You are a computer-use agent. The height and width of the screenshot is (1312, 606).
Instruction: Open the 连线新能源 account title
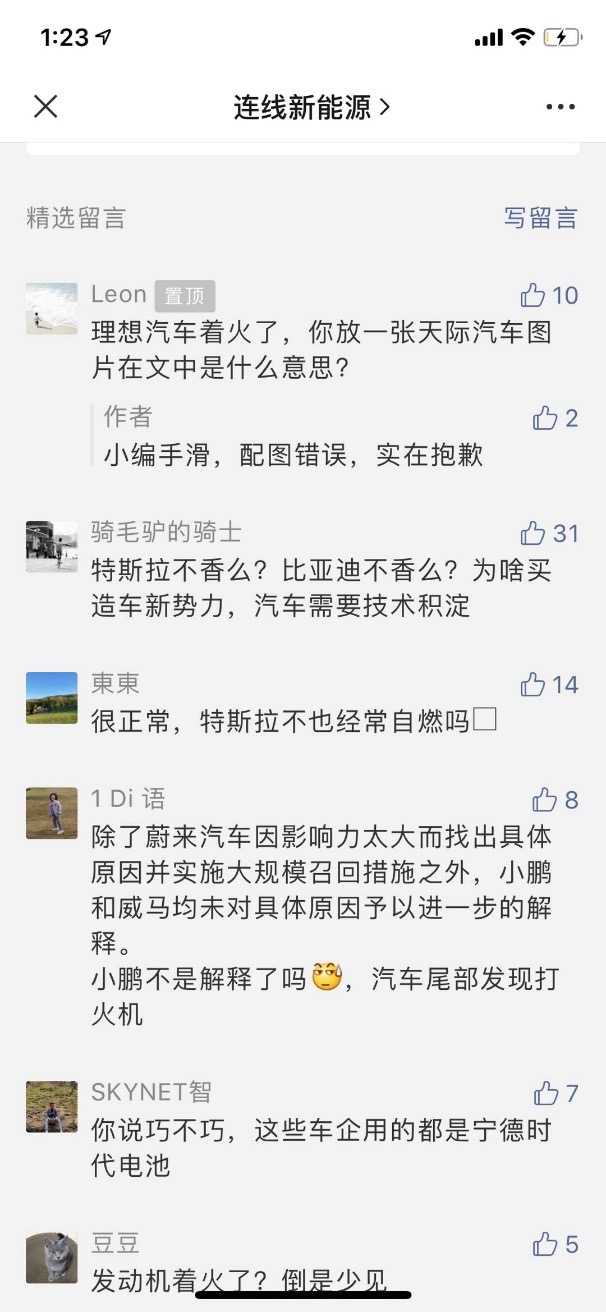coord(311,107)
